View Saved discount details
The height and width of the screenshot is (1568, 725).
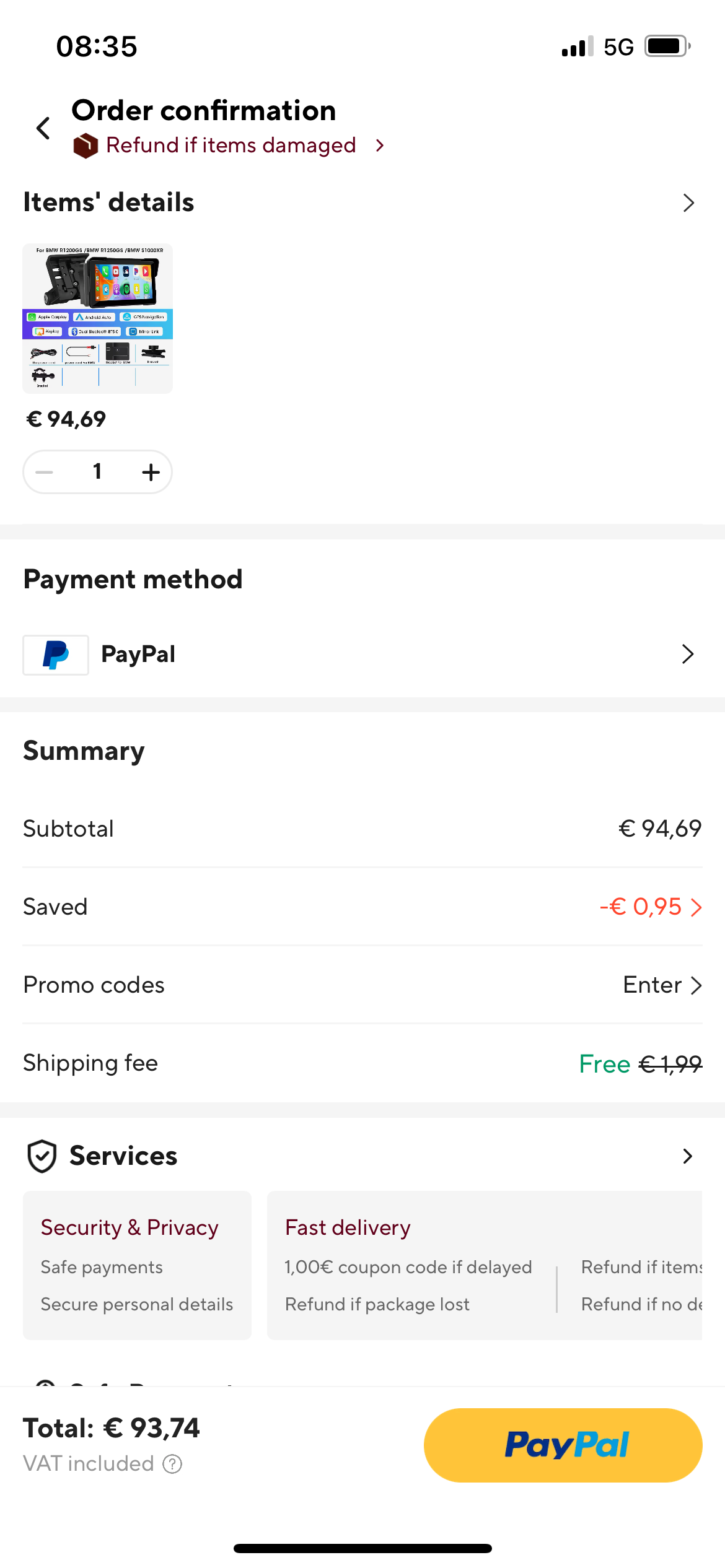651,907
